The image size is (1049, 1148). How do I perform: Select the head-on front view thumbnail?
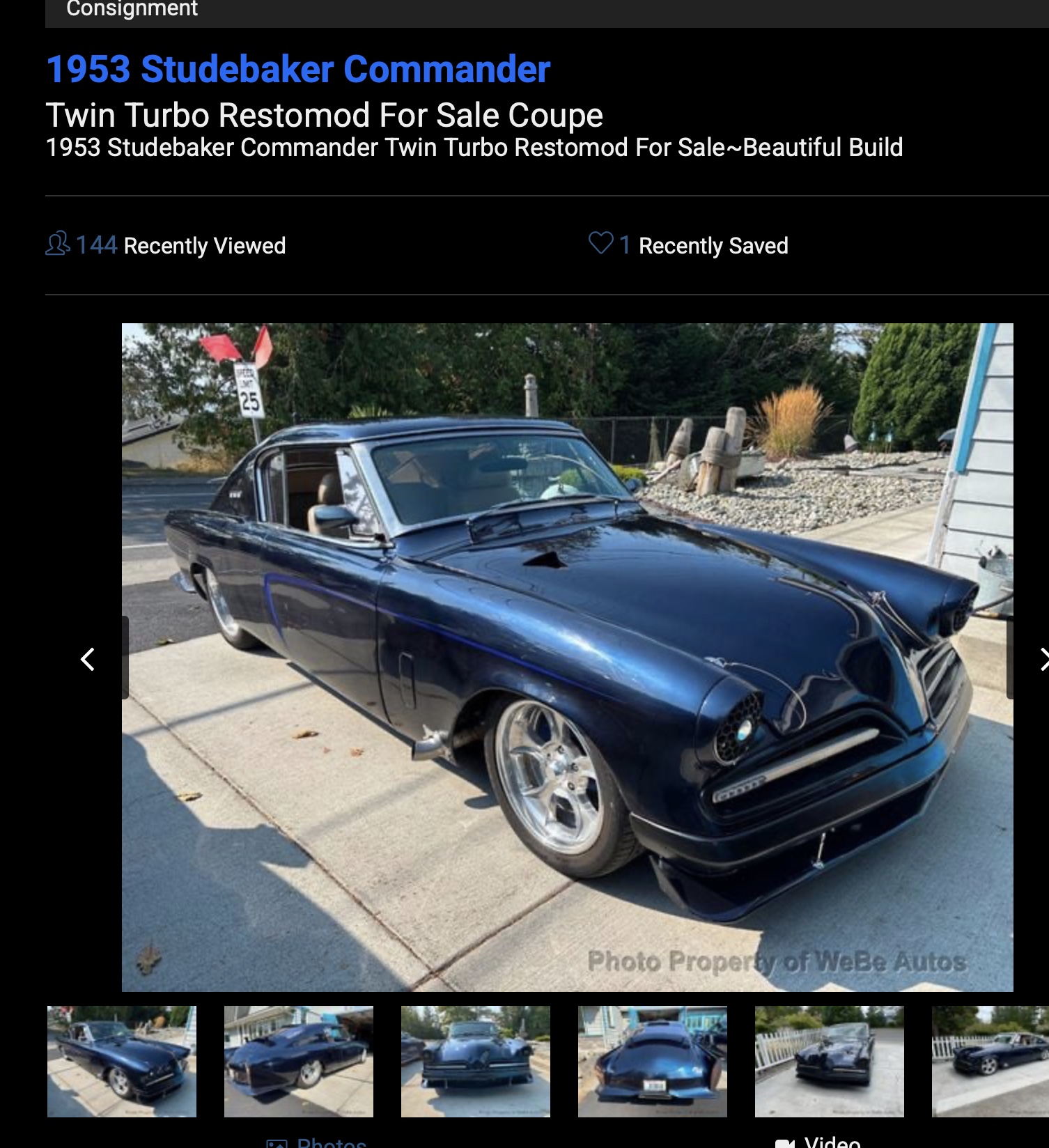pos(475,1061)
